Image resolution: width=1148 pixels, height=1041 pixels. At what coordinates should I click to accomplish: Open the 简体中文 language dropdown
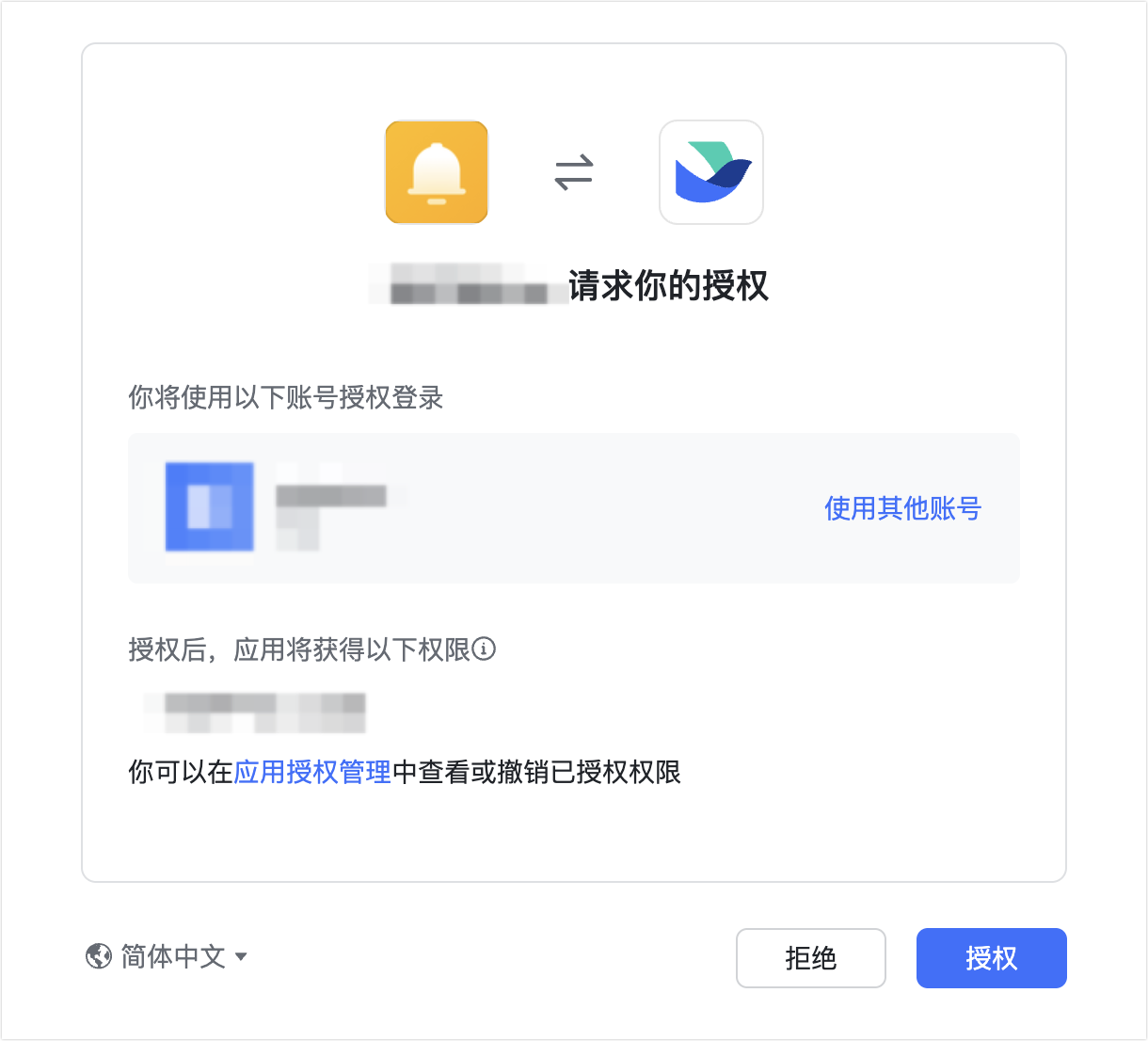pyautogui.click(x=167, y=957)
